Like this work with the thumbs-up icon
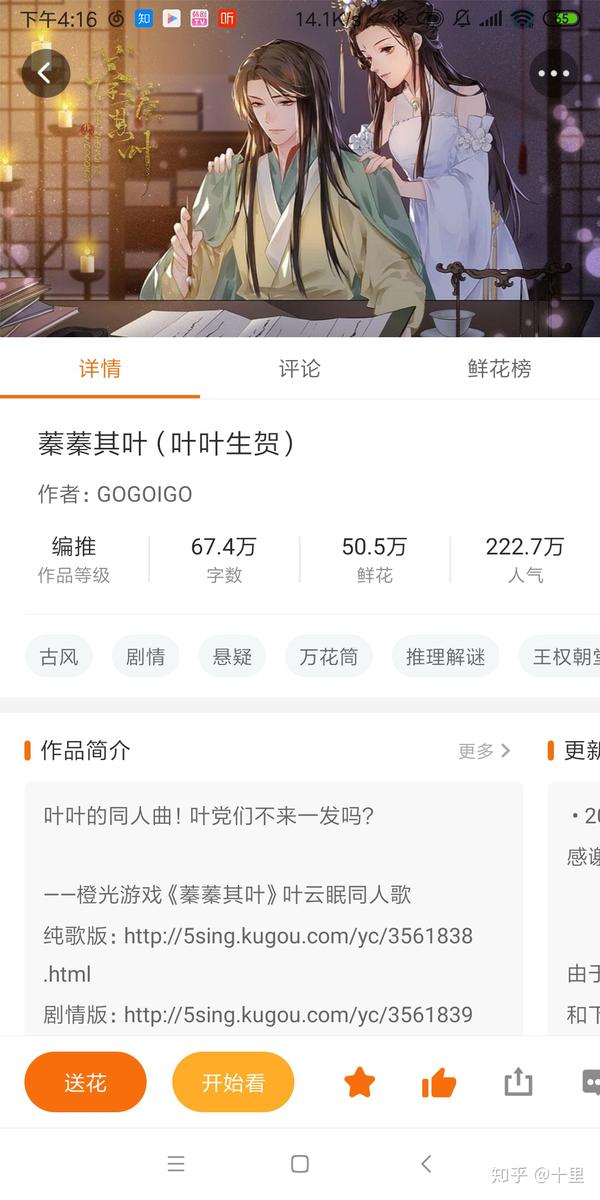Screen dimensions: 600x1200 (439, 1082)
